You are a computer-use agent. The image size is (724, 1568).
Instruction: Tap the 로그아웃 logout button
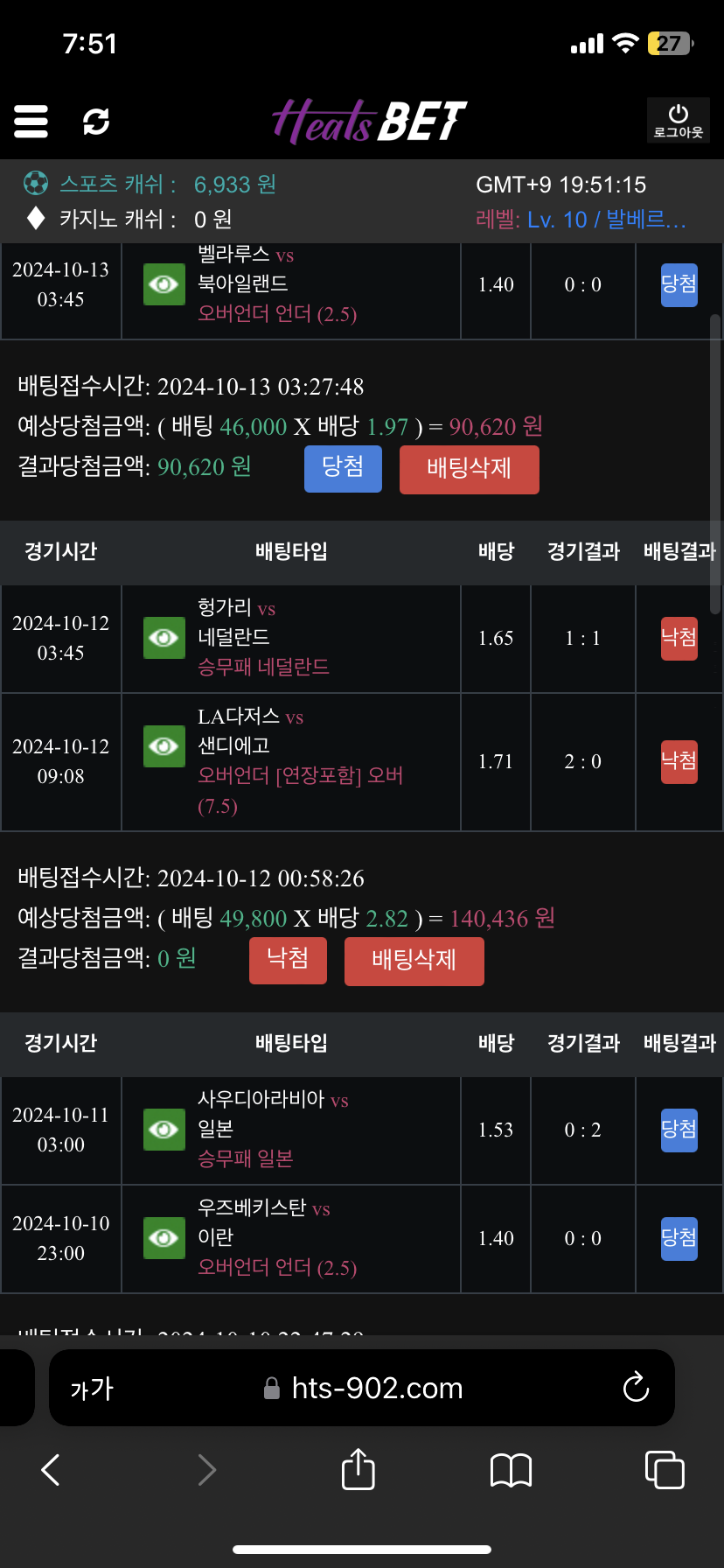tap(678, 121)
